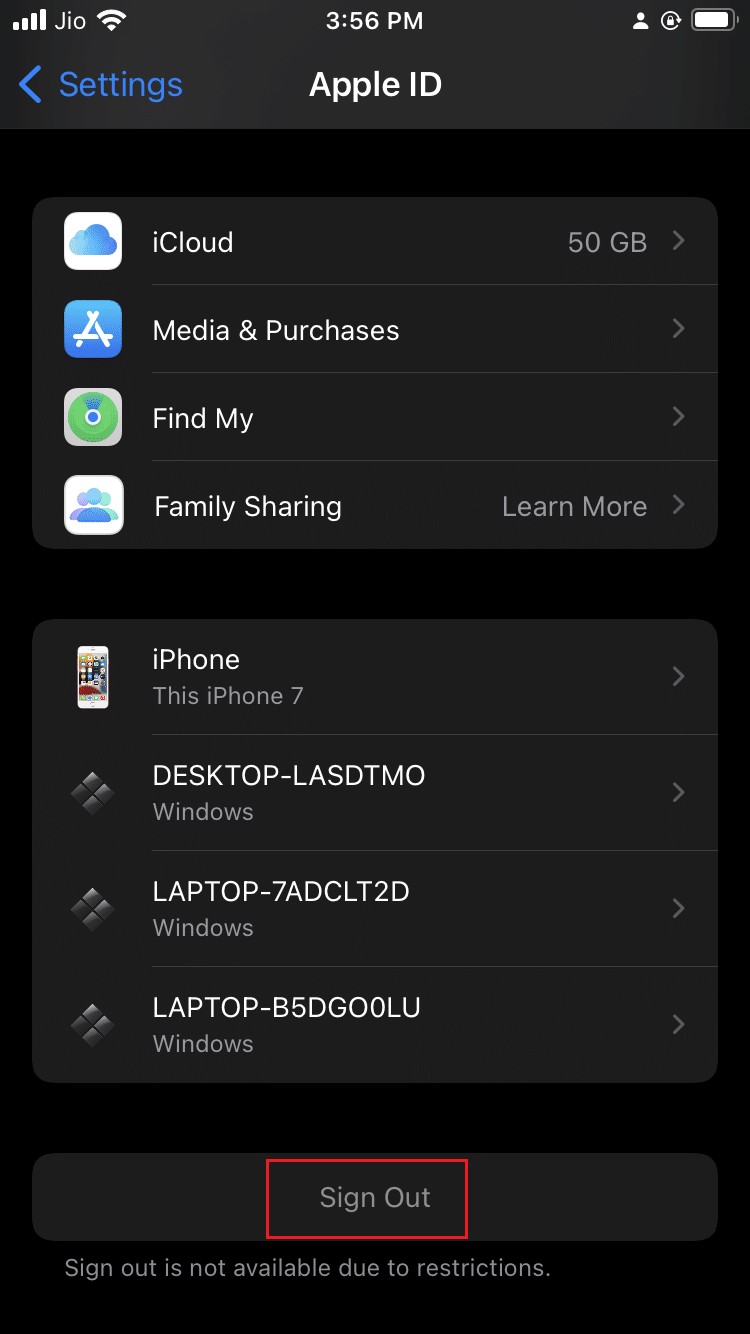Open Find My using its green radar icon

click(x=92, y=417)
